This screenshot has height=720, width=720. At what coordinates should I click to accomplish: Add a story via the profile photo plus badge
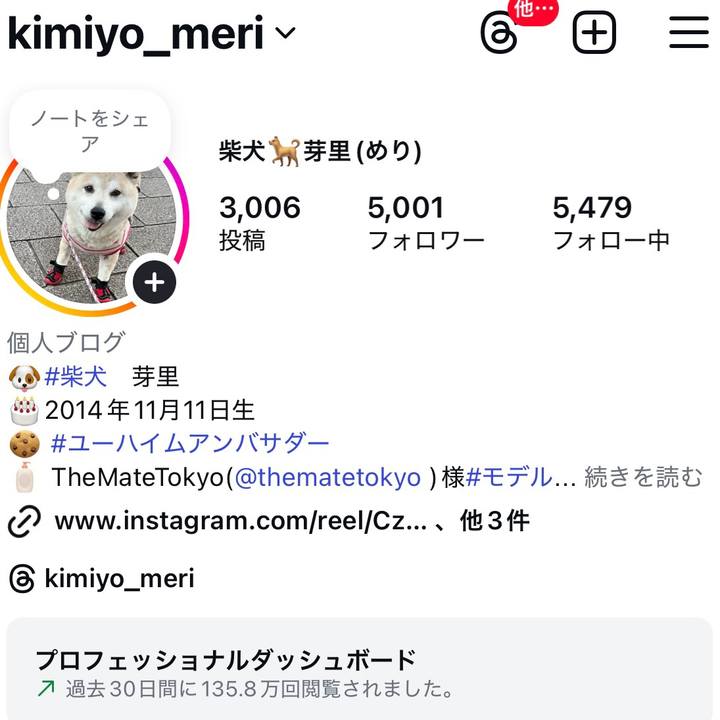(x=154, y=283)
